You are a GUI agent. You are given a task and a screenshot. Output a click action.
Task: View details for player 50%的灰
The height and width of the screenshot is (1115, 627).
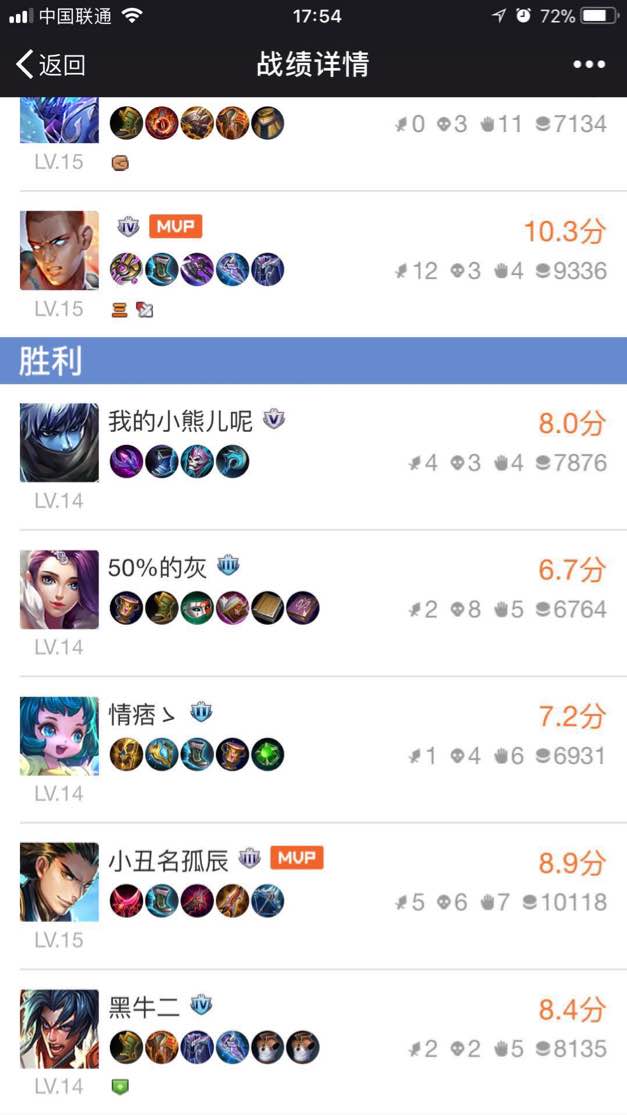(313, 603)
